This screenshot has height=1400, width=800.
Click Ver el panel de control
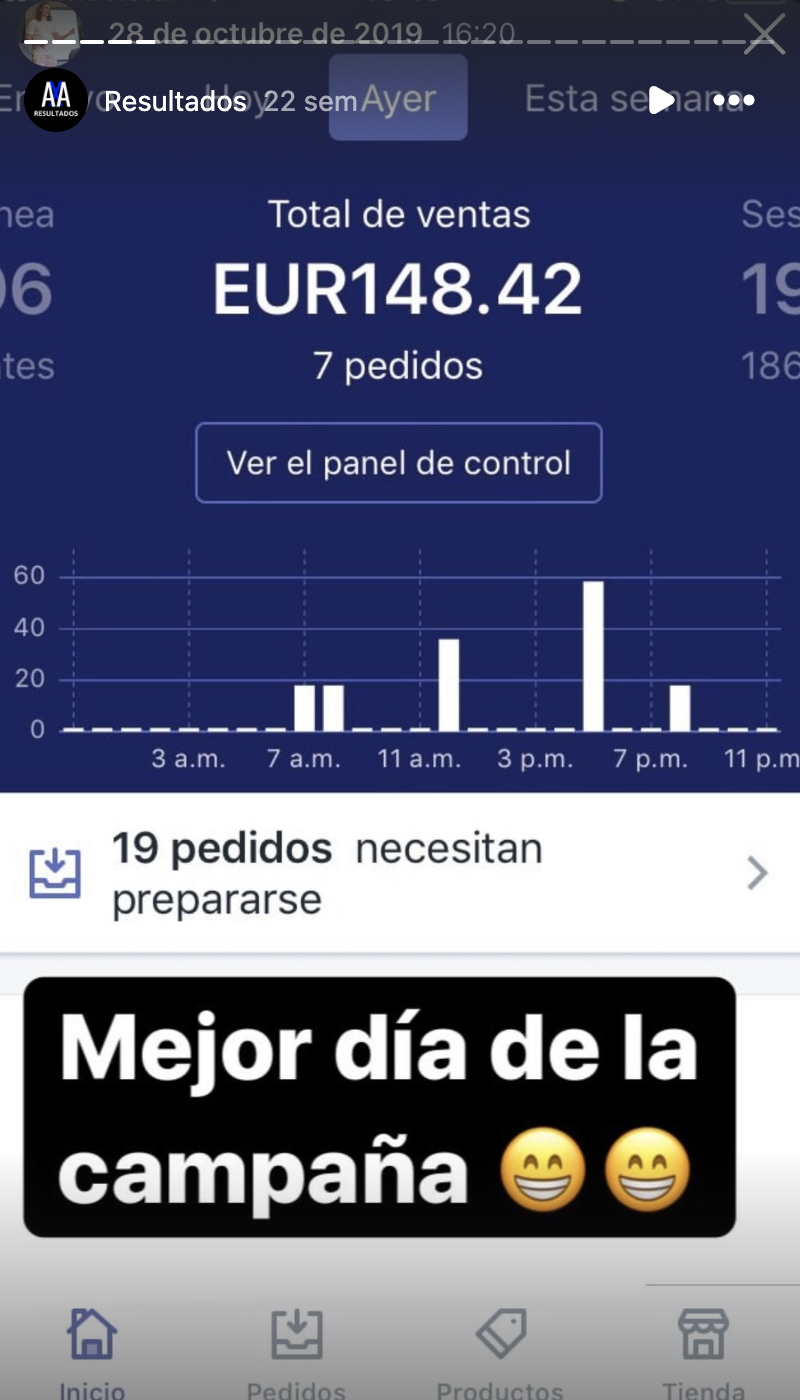click(398, 462)
